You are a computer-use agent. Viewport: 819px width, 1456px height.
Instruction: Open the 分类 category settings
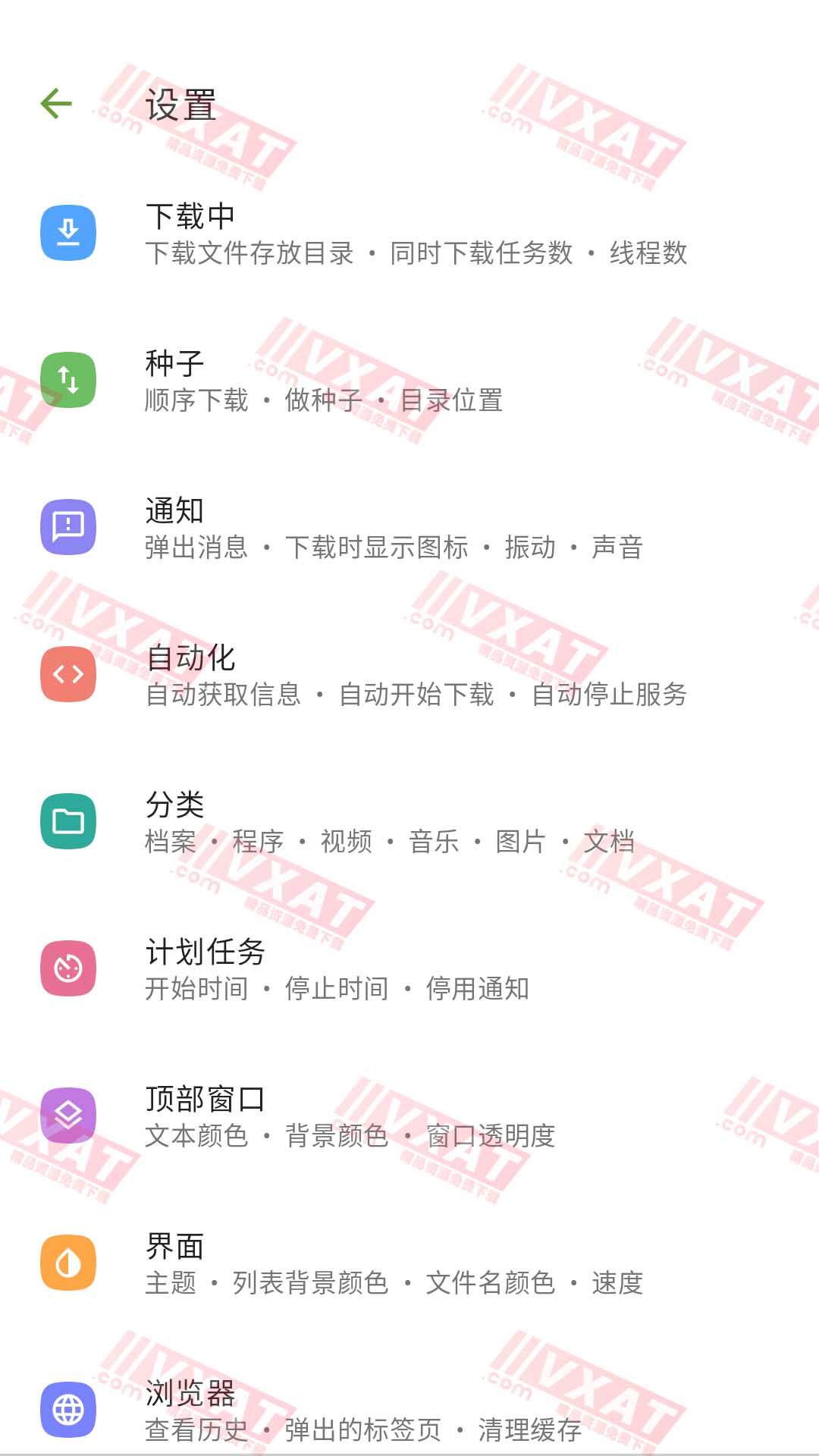click(x=409, y=822)
